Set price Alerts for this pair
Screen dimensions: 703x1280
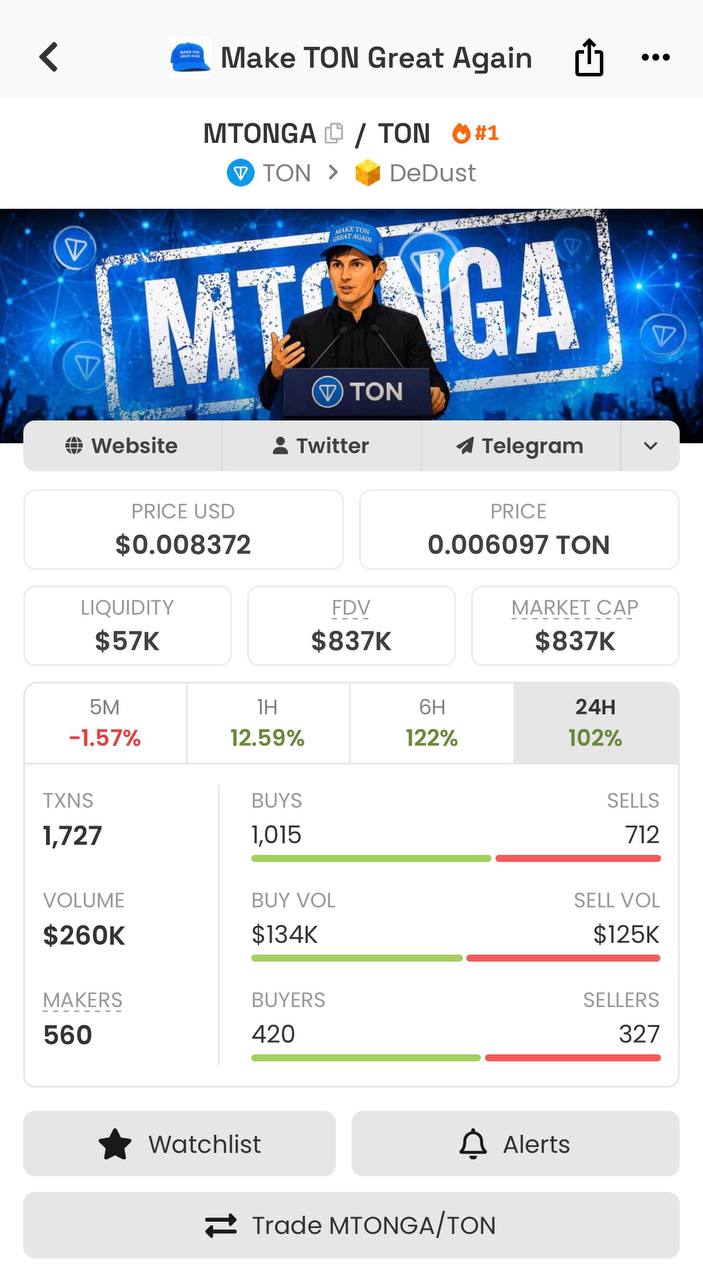(x=515, y=1144)
